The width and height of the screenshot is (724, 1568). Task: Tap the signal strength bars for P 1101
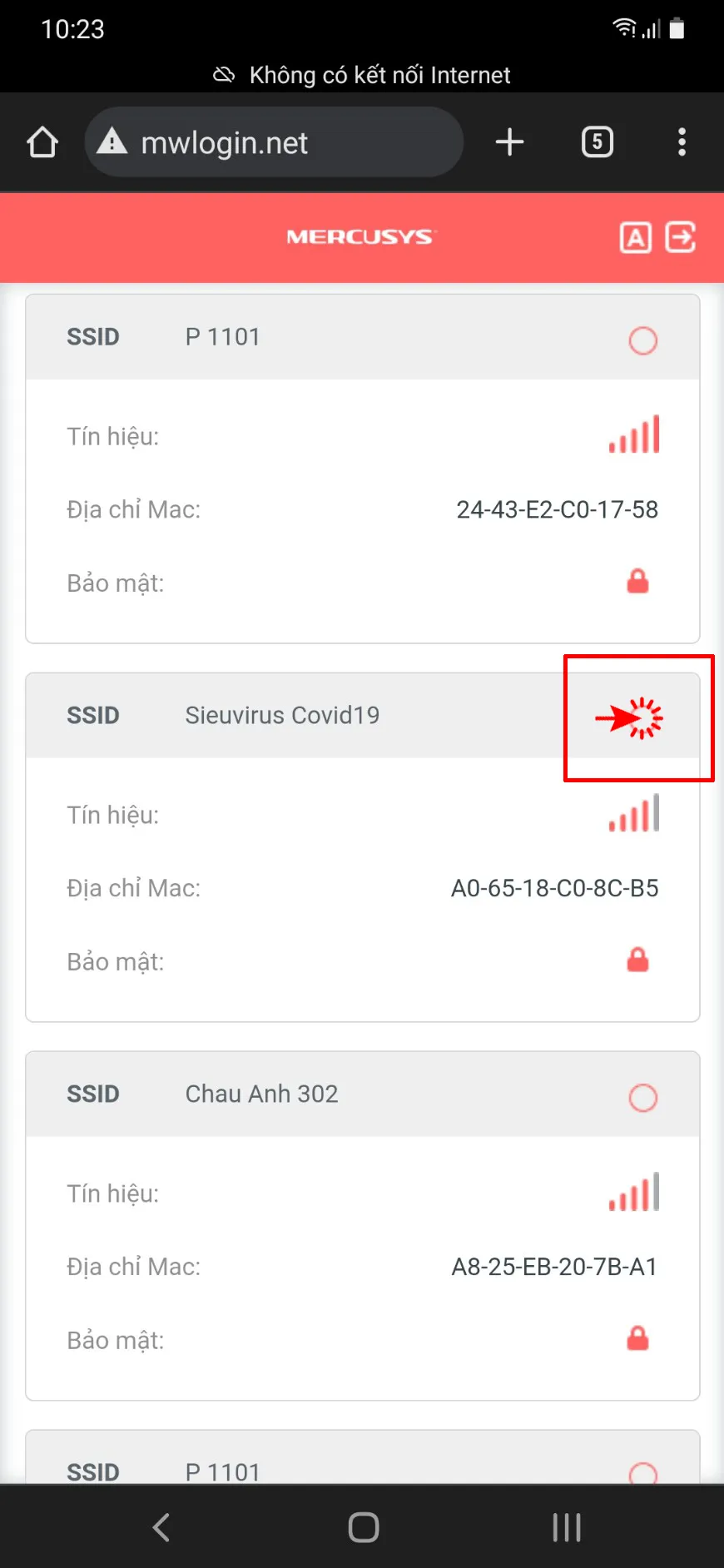pos(633,434)
